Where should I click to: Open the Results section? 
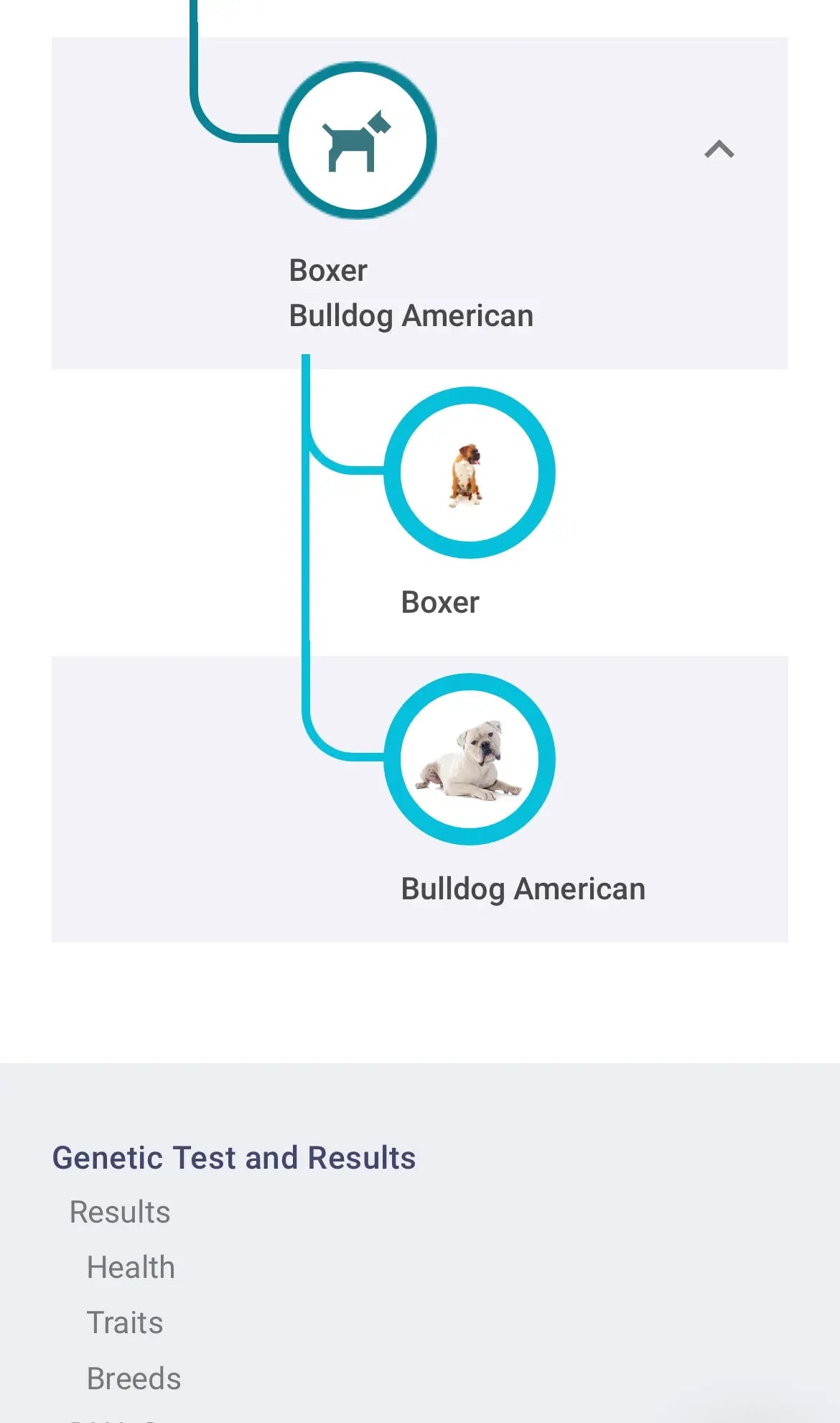119,1212
